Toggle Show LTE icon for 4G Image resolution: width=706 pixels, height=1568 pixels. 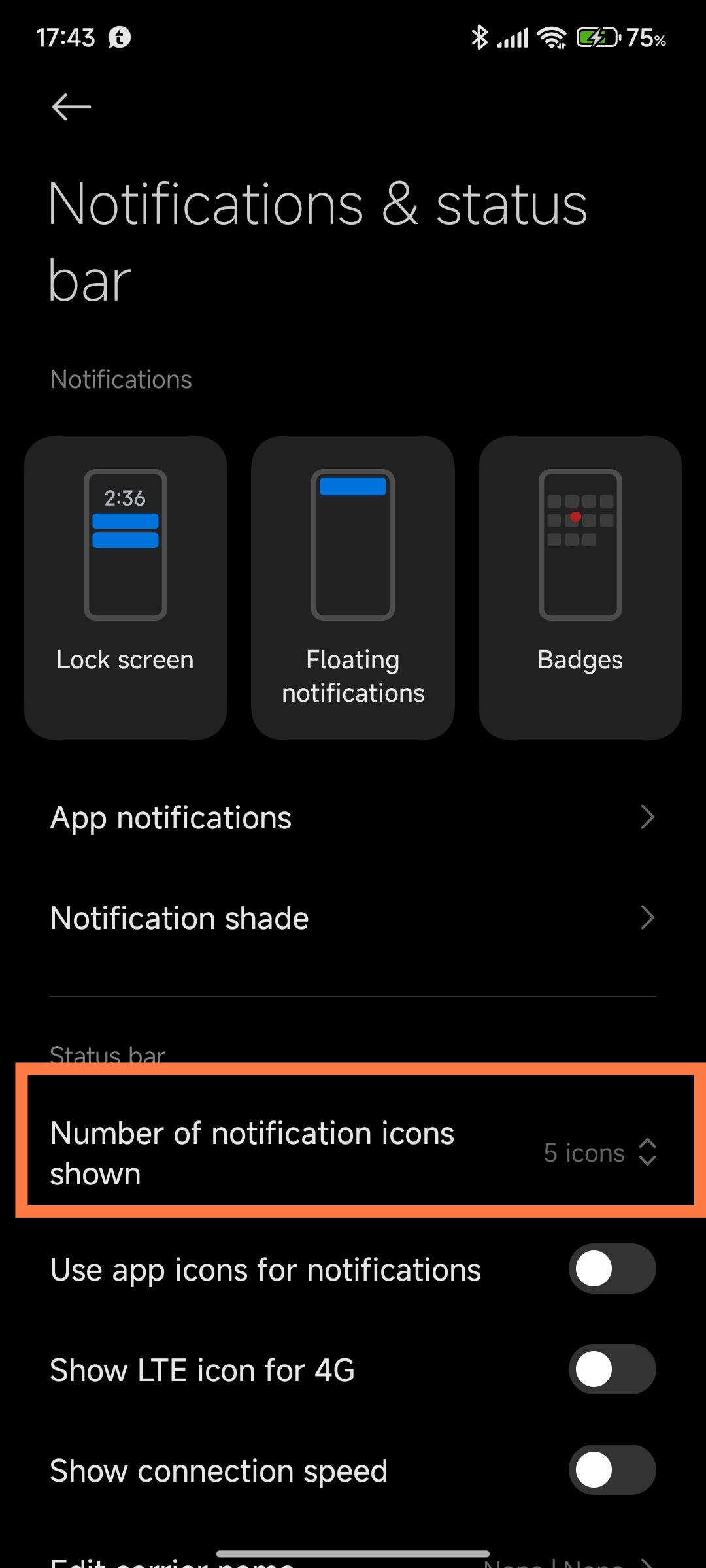pos(613,1369)
